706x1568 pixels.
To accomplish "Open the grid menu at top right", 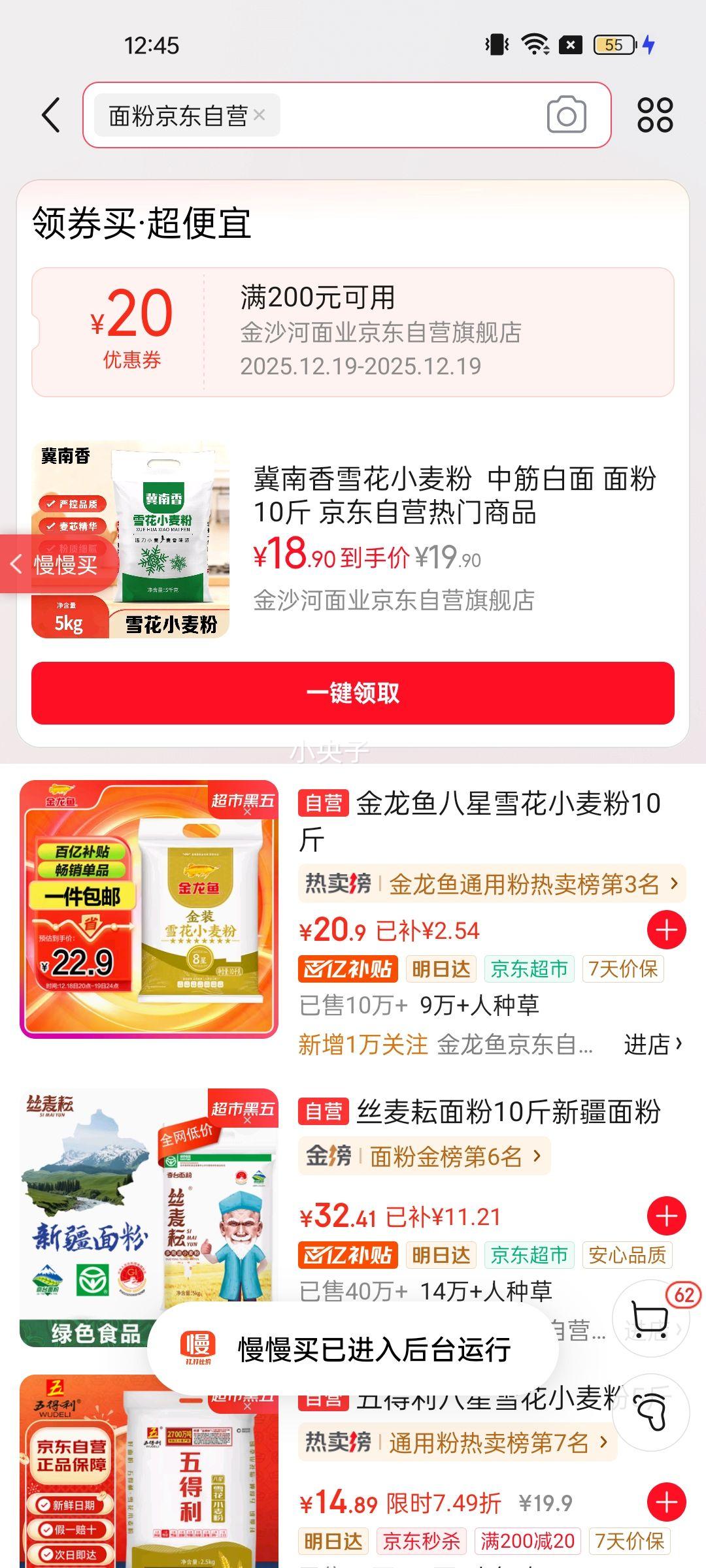I will [x=655, y=116].
